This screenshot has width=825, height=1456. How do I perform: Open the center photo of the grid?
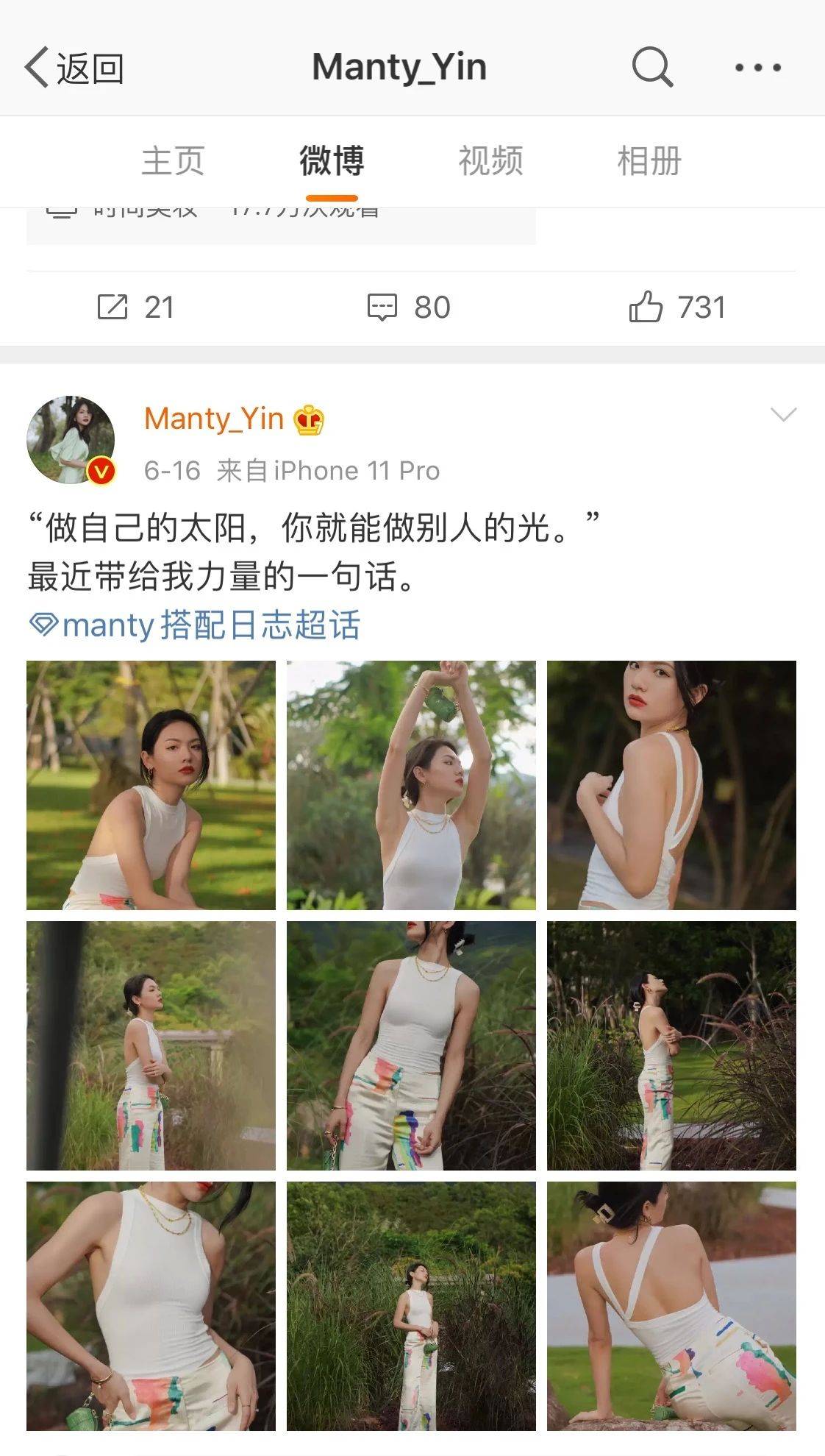click(x=411, y=1045)
